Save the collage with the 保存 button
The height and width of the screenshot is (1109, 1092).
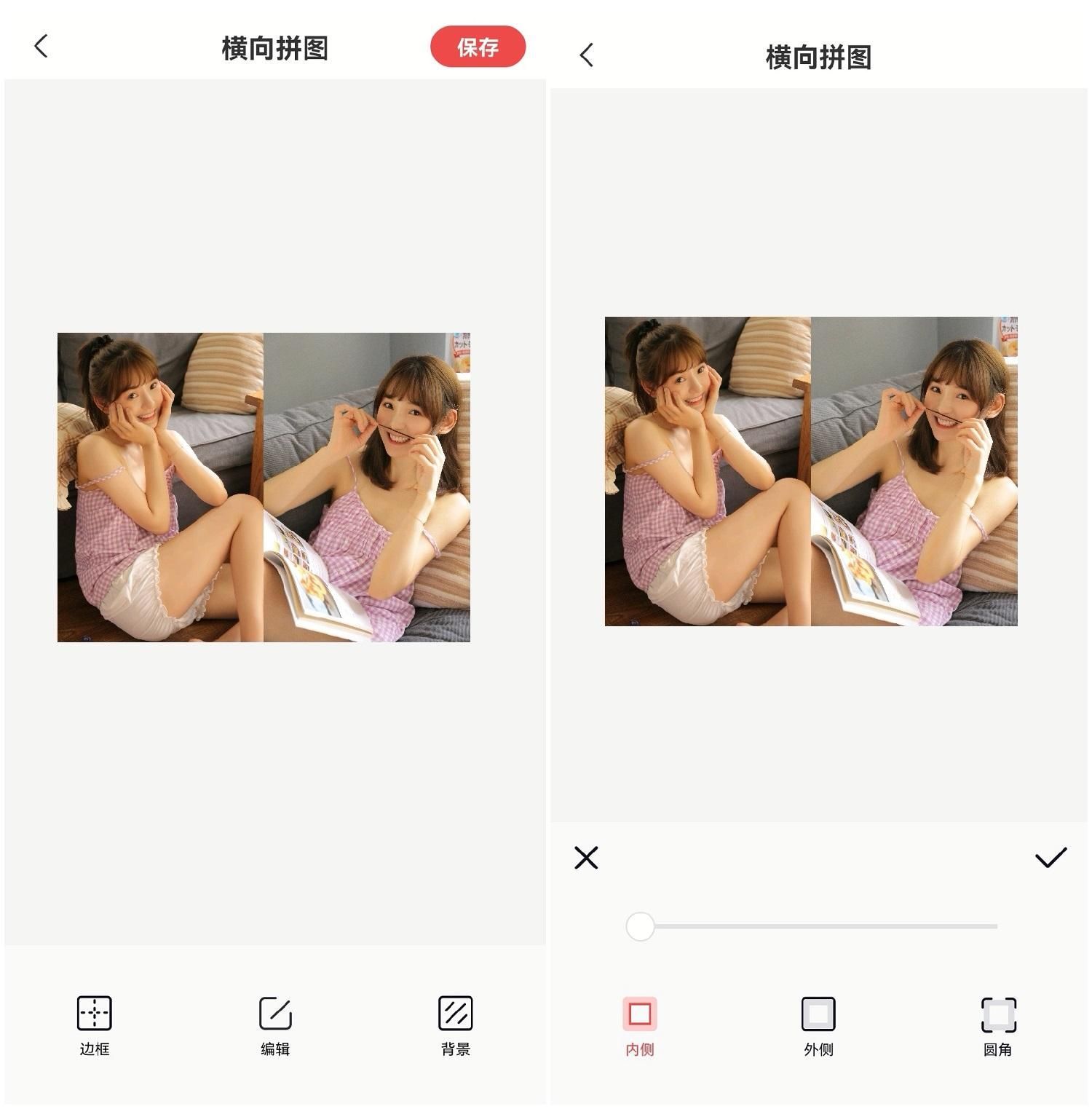[x=478, y=47]
